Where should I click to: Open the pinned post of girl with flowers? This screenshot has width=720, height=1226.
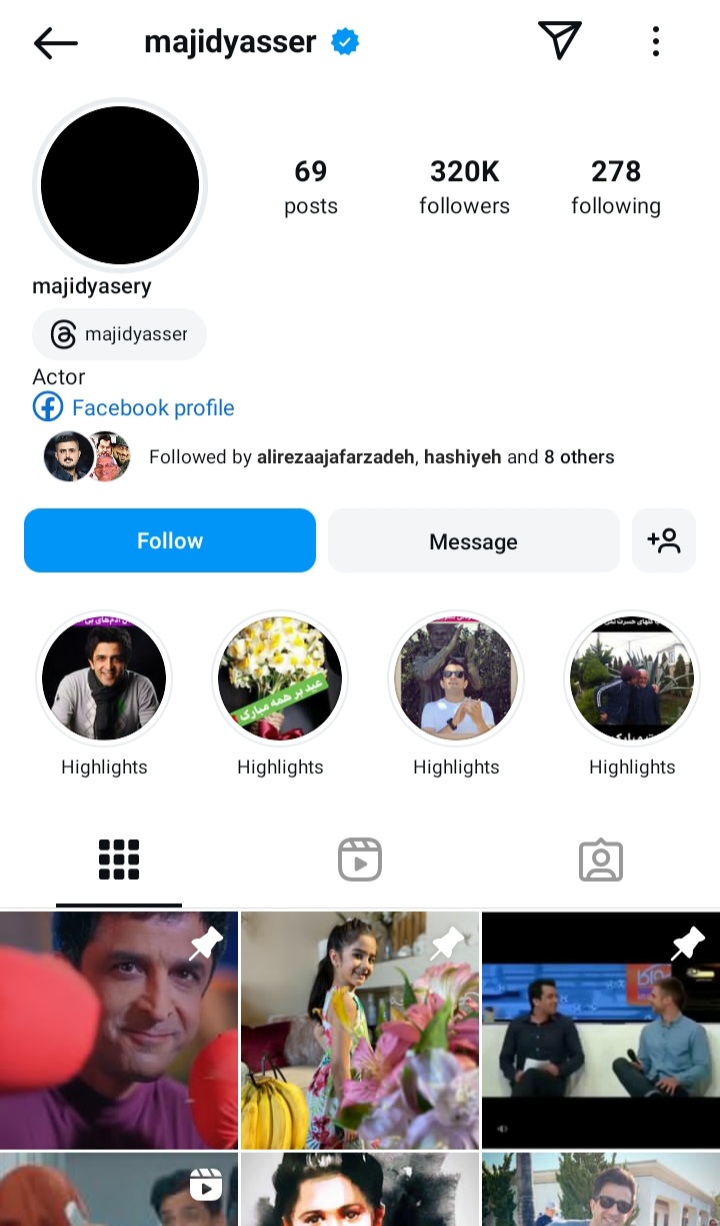click(360, 1030)
